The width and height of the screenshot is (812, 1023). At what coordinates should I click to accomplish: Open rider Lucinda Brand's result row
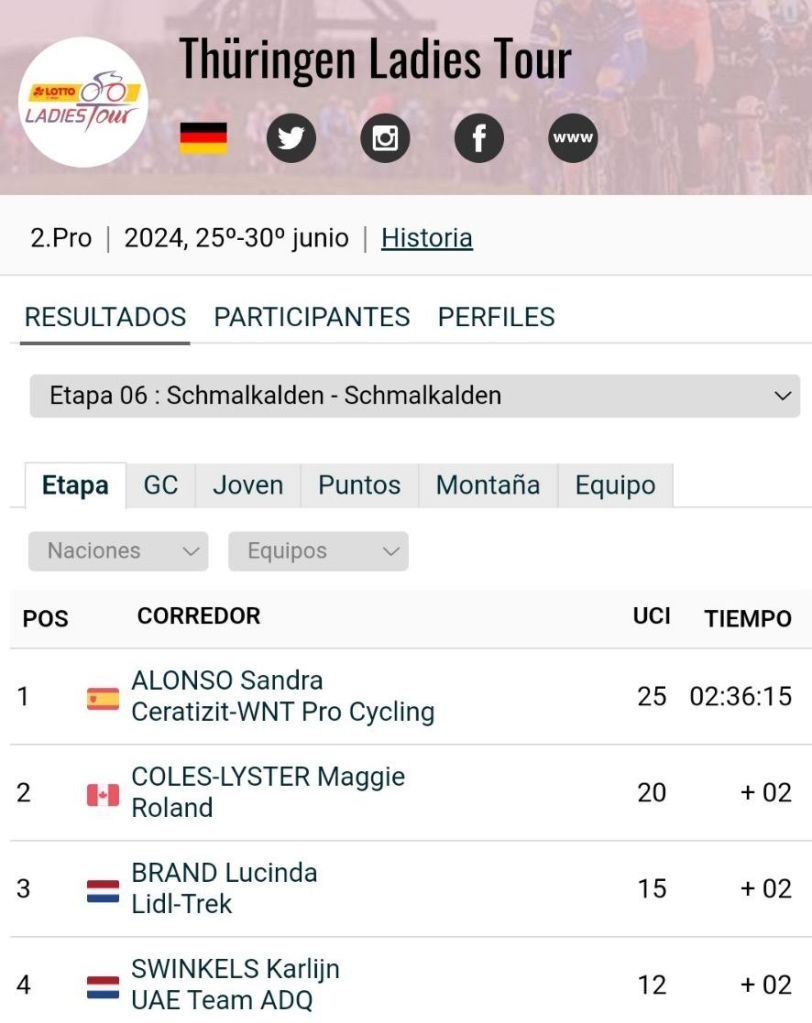click(x=224, y=873)
